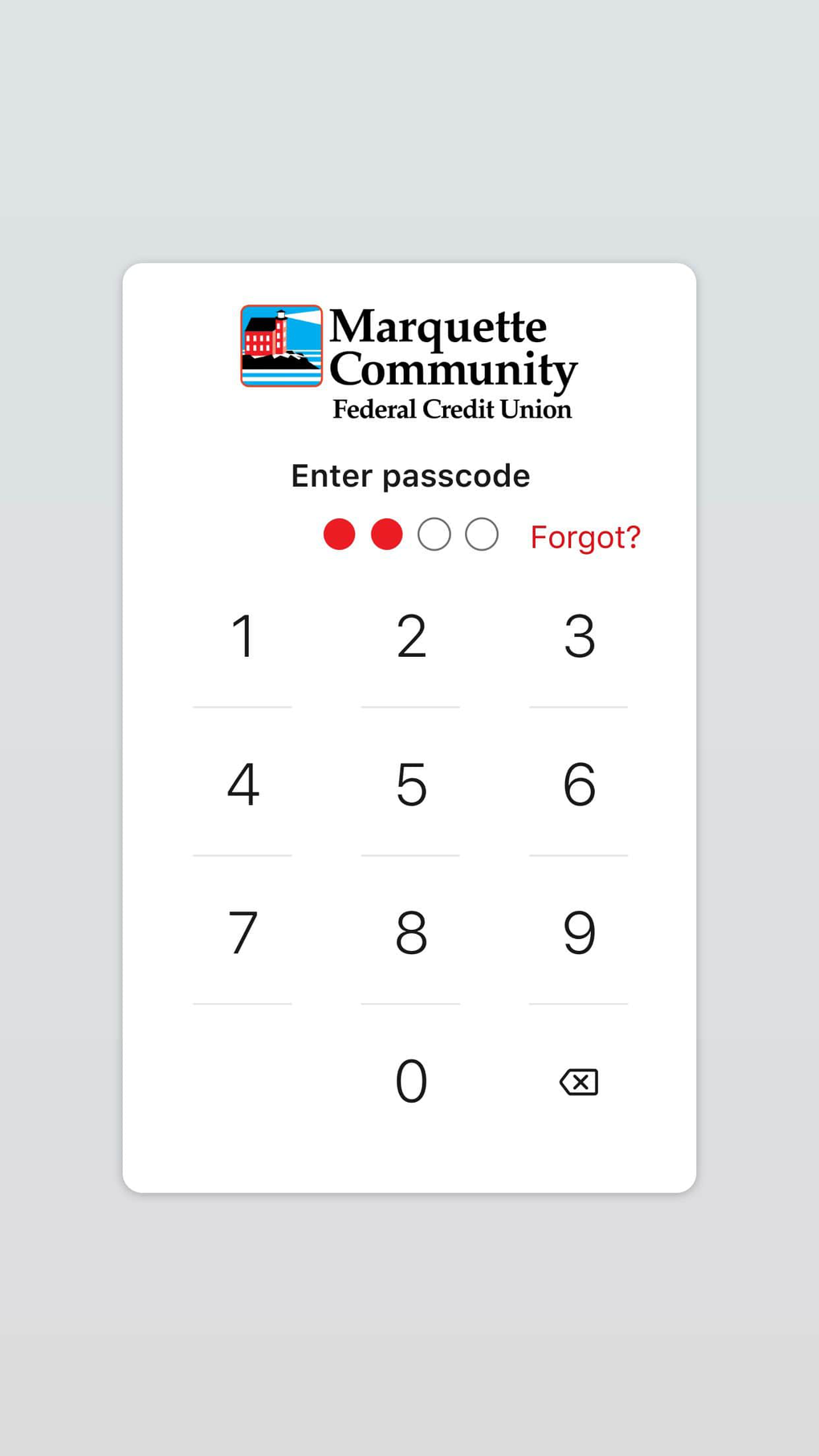Click the Marquette Community credit union logo
819x1456 pixels.
tap(409, 358)
